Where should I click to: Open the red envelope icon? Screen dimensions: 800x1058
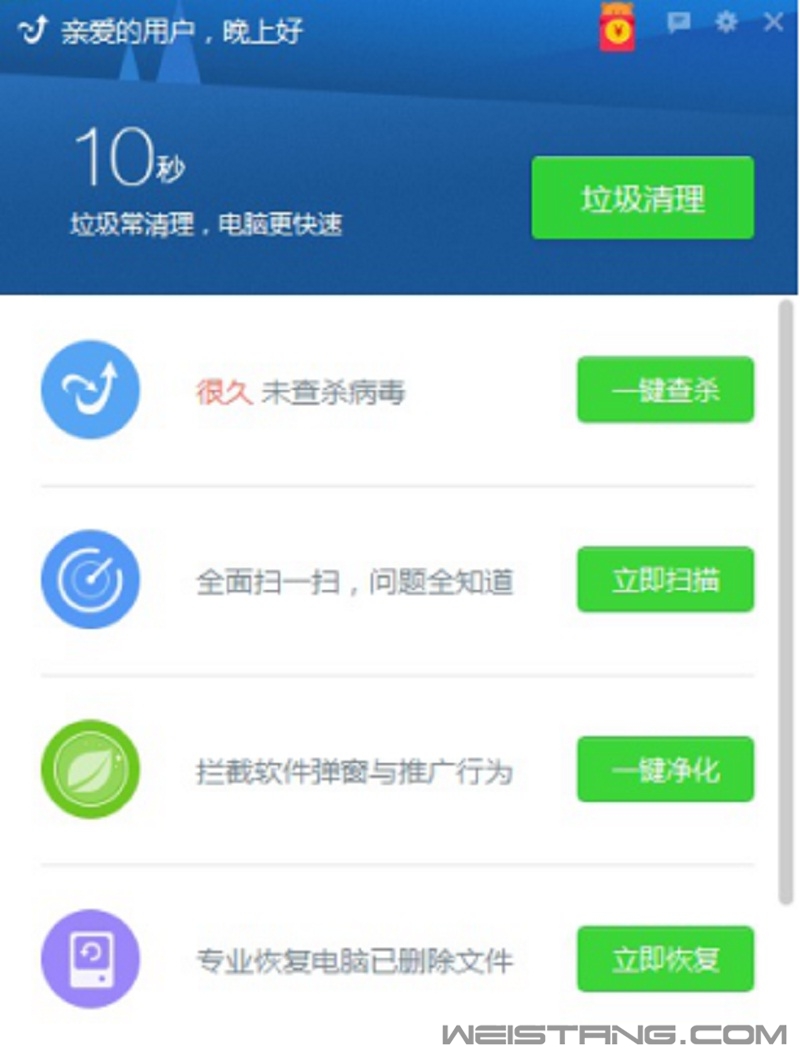pyautogui.click(x=617, y=28)
